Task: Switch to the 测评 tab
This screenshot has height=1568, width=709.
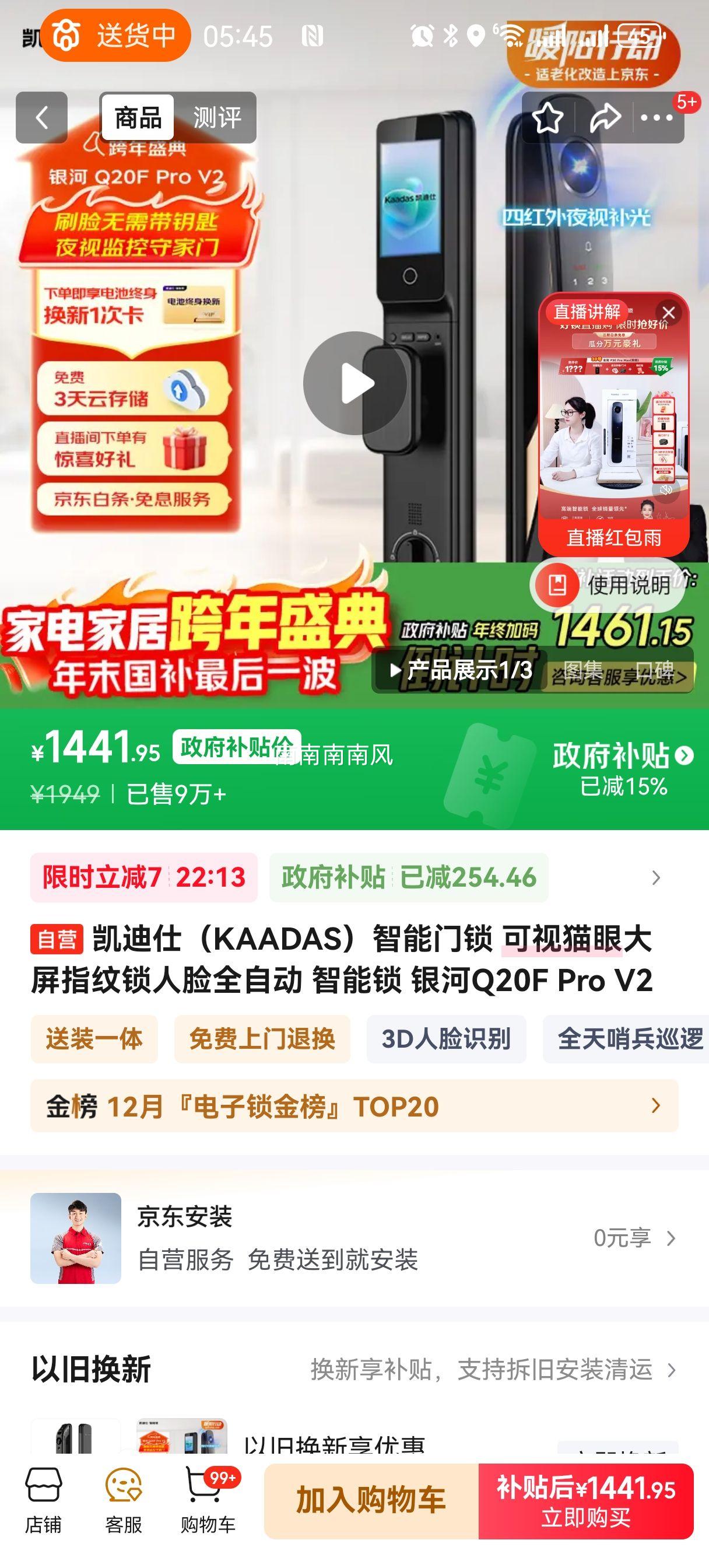Action: pyautogui.click(x=217, y=117)
